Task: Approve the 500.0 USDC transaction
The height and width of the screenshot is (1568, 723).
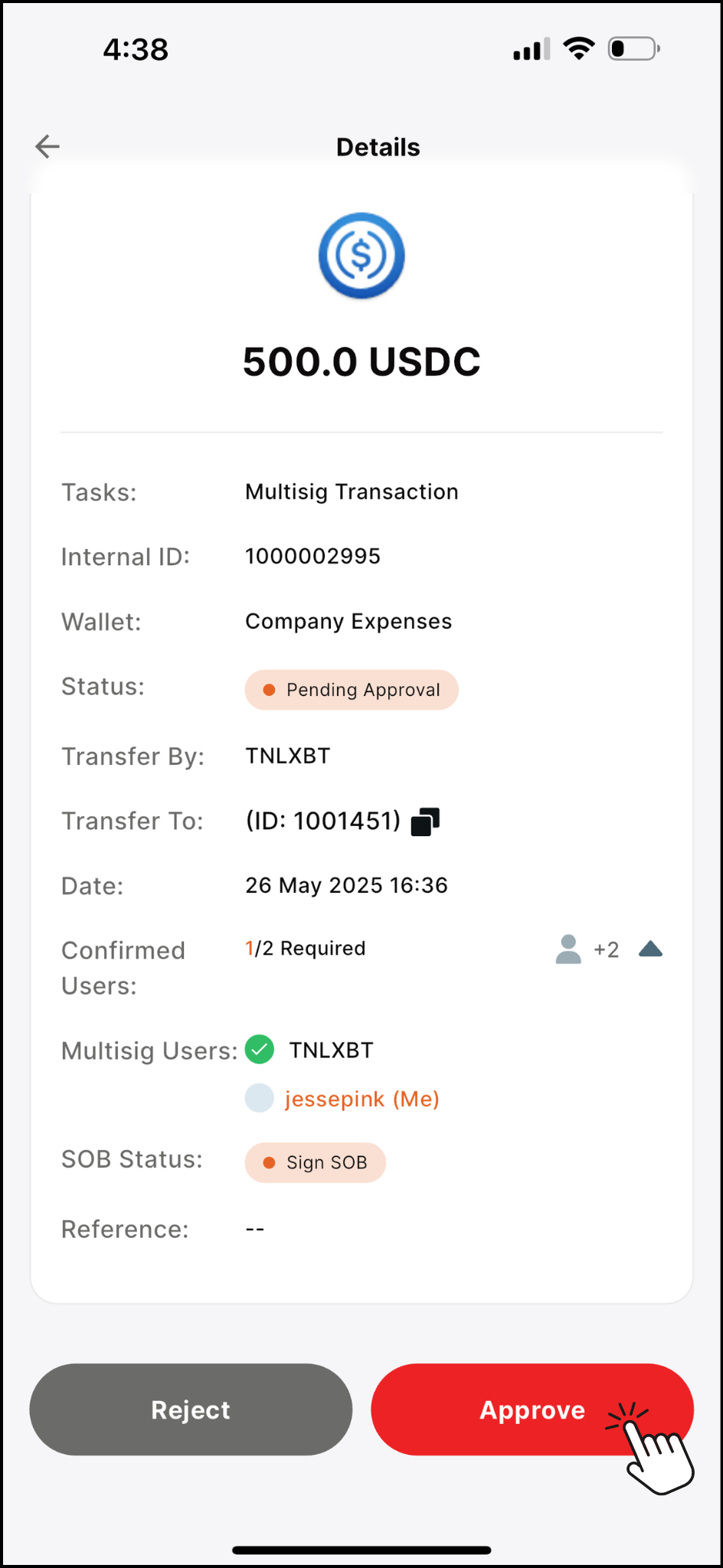Action: [532, 1410]
